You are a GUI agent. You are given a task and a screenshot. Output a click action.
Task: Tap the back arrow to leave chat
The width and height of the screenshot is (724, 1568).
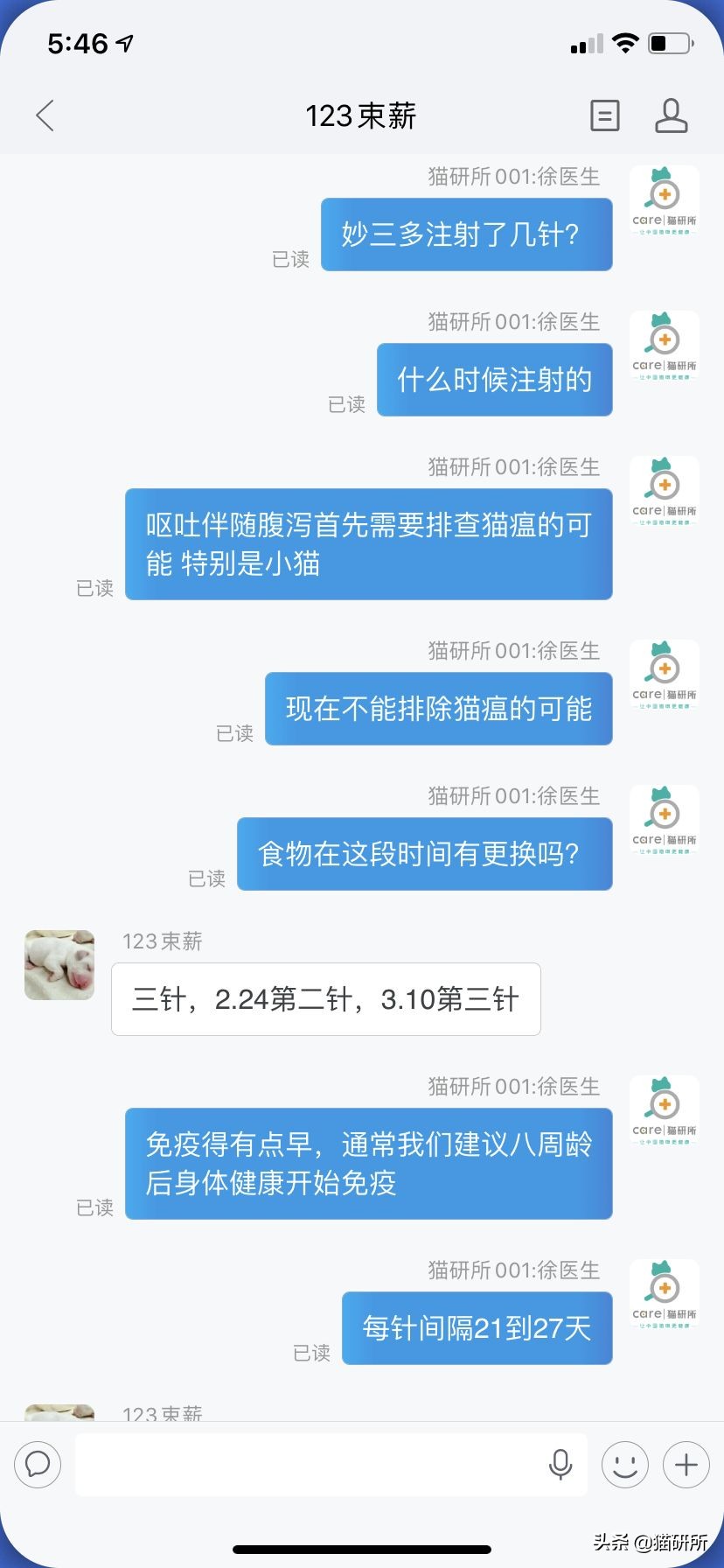click(45, 115)
